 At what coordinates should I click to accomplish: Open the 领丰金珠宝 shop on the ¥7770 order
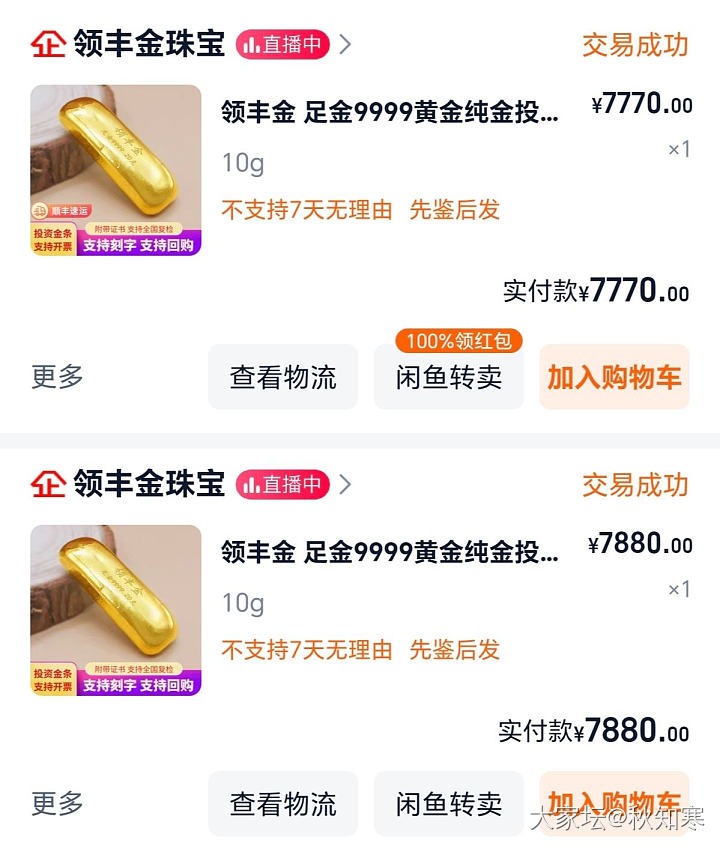point(149,44)
